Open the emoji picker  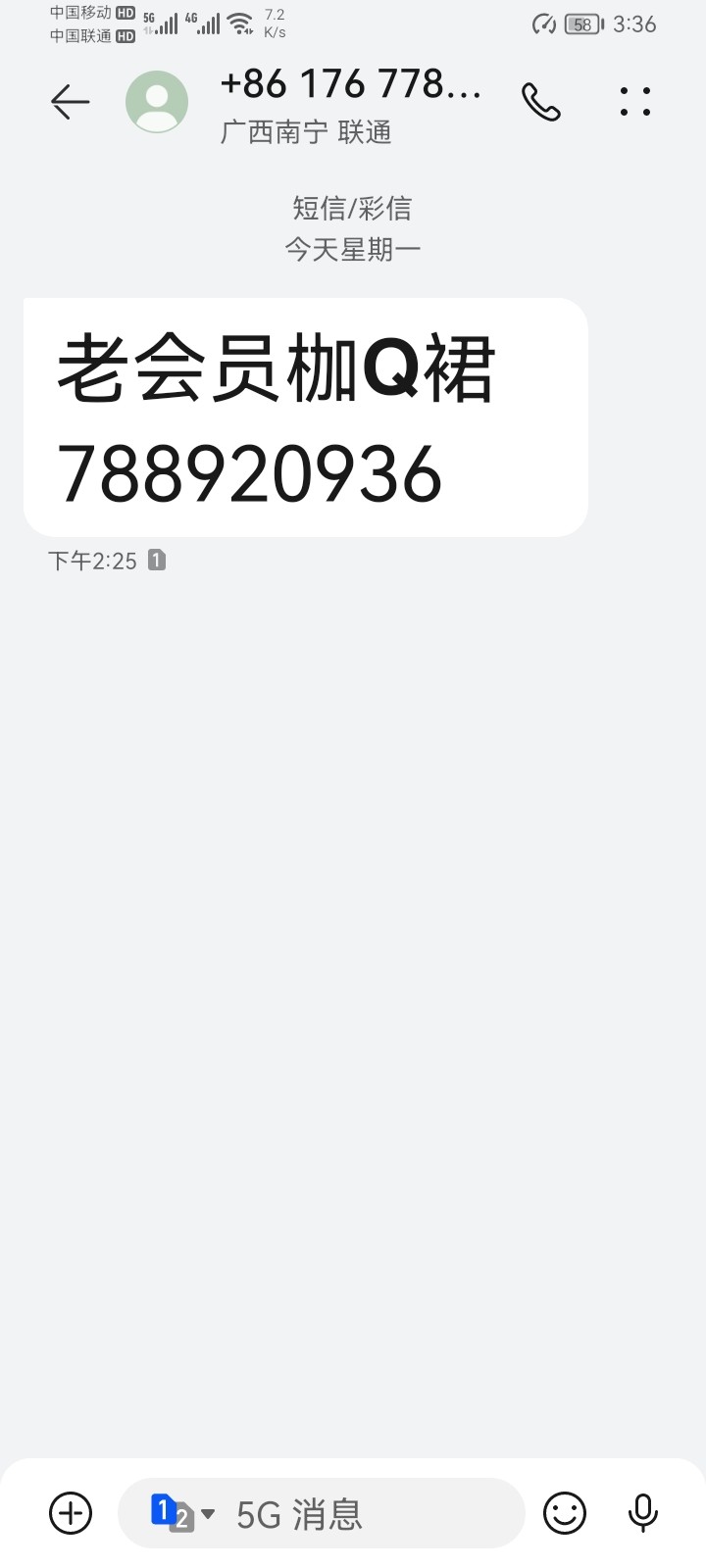click(x=565, y=1513)
